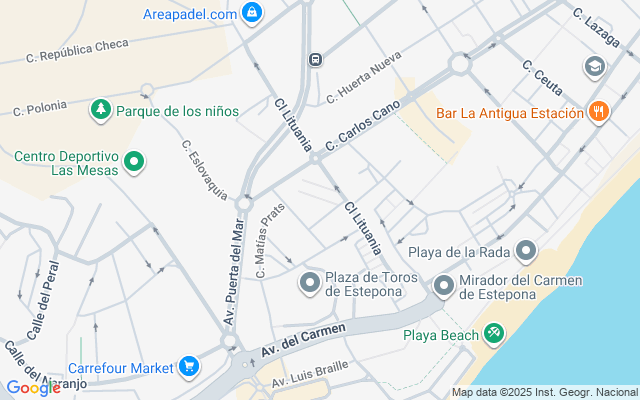Open the school marker near C. Ceuta
The image size is (640, 400).
coord(594,66)
